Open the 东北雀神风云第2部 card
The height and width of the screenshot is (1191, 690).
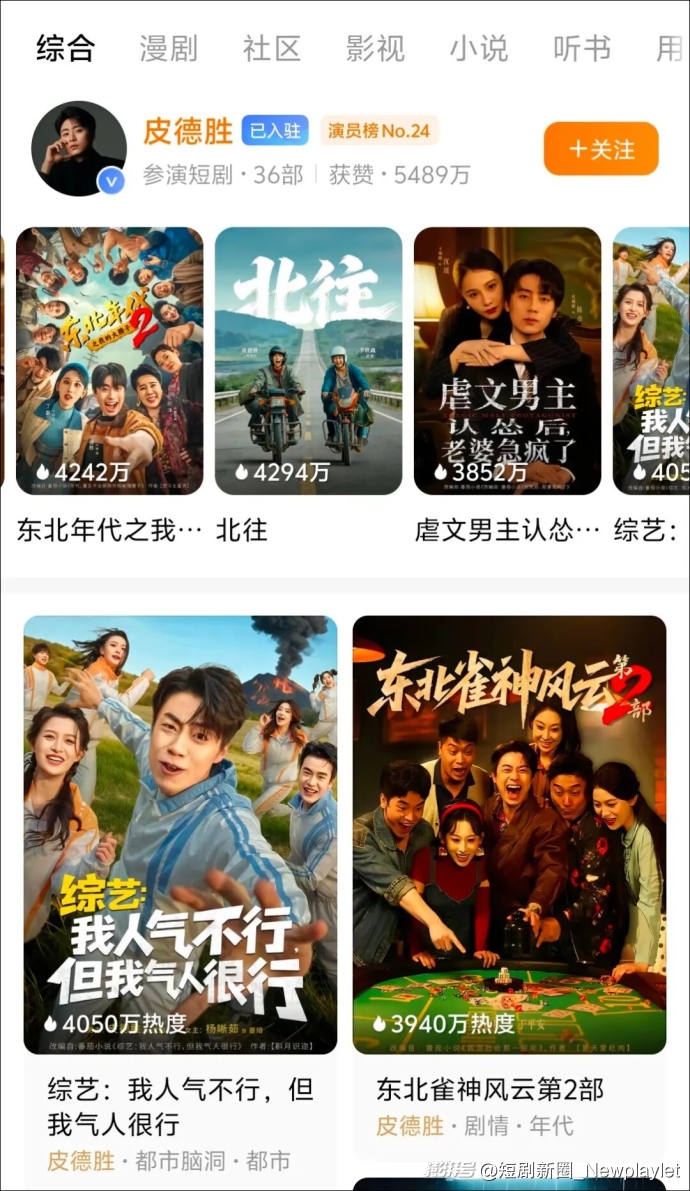(509, 834)
